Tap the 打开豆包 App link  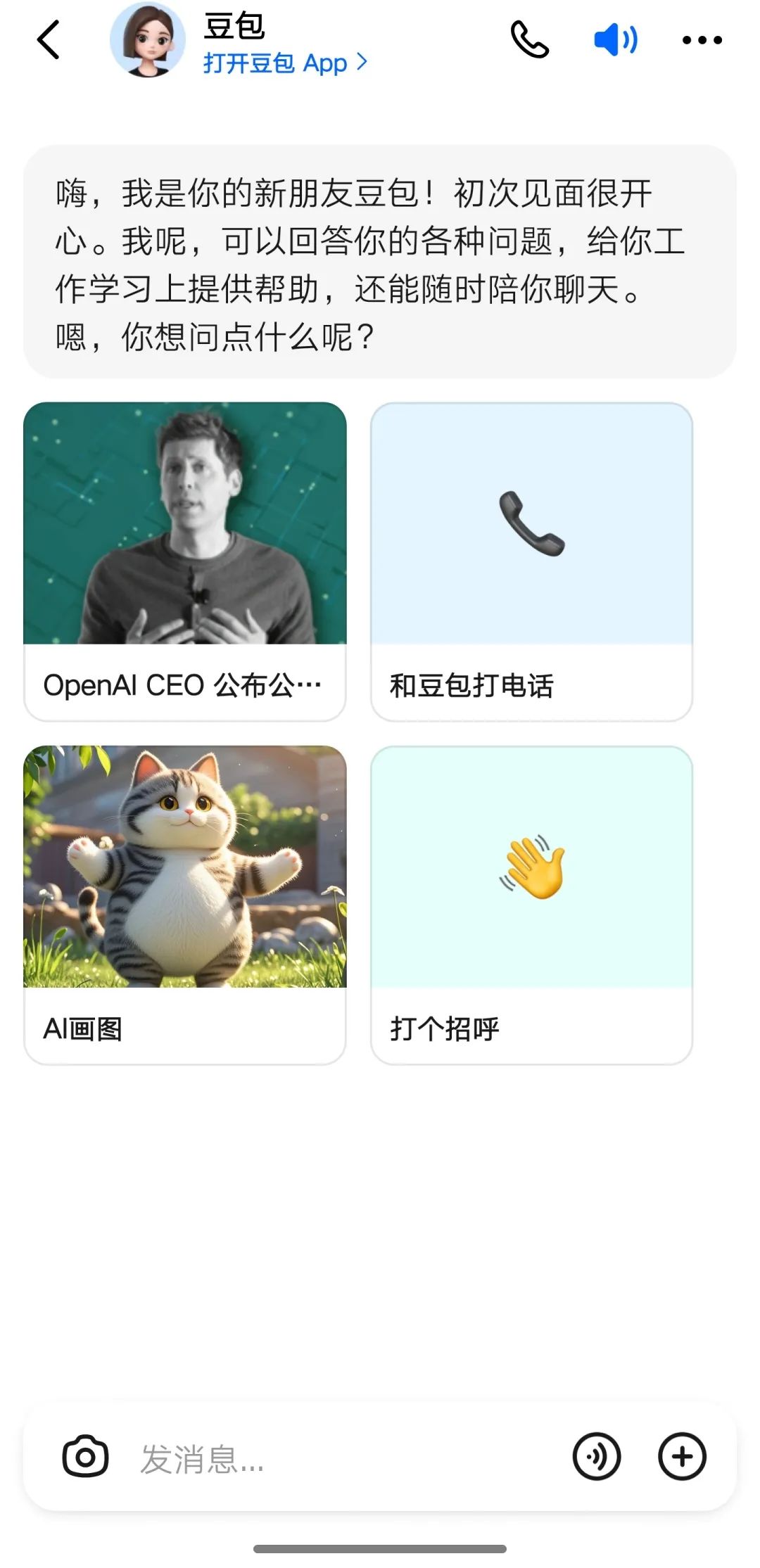click(285, 63)
